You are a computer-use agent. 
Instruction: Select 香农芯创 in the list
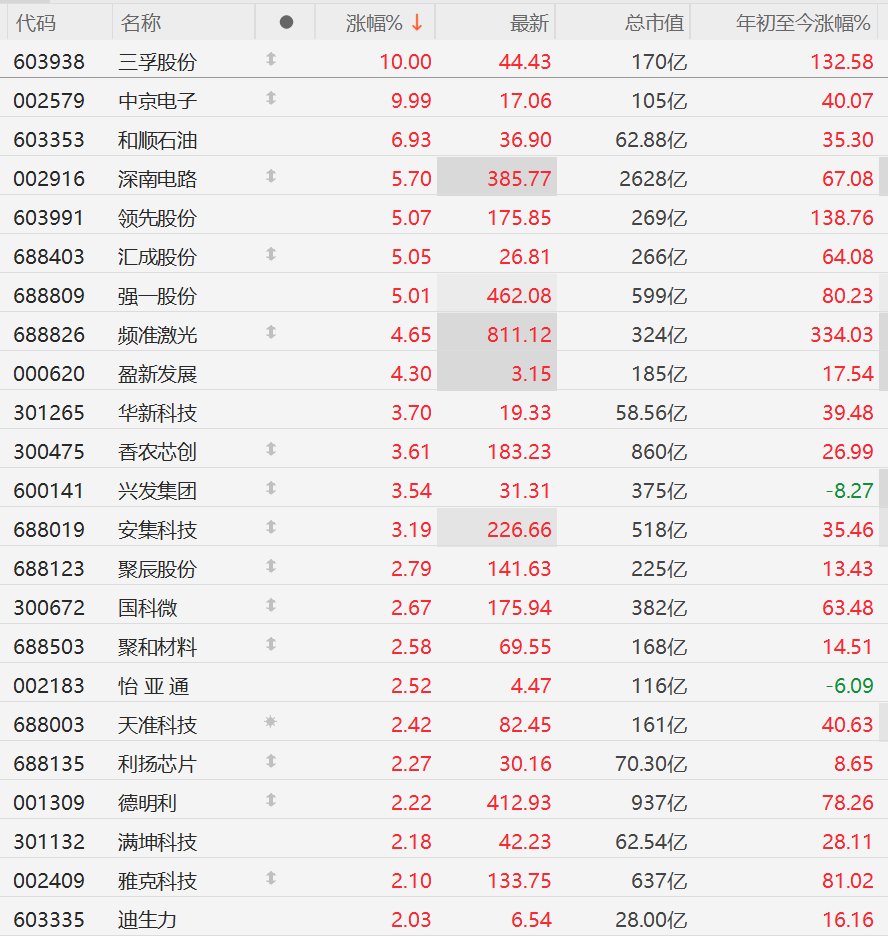444,451
